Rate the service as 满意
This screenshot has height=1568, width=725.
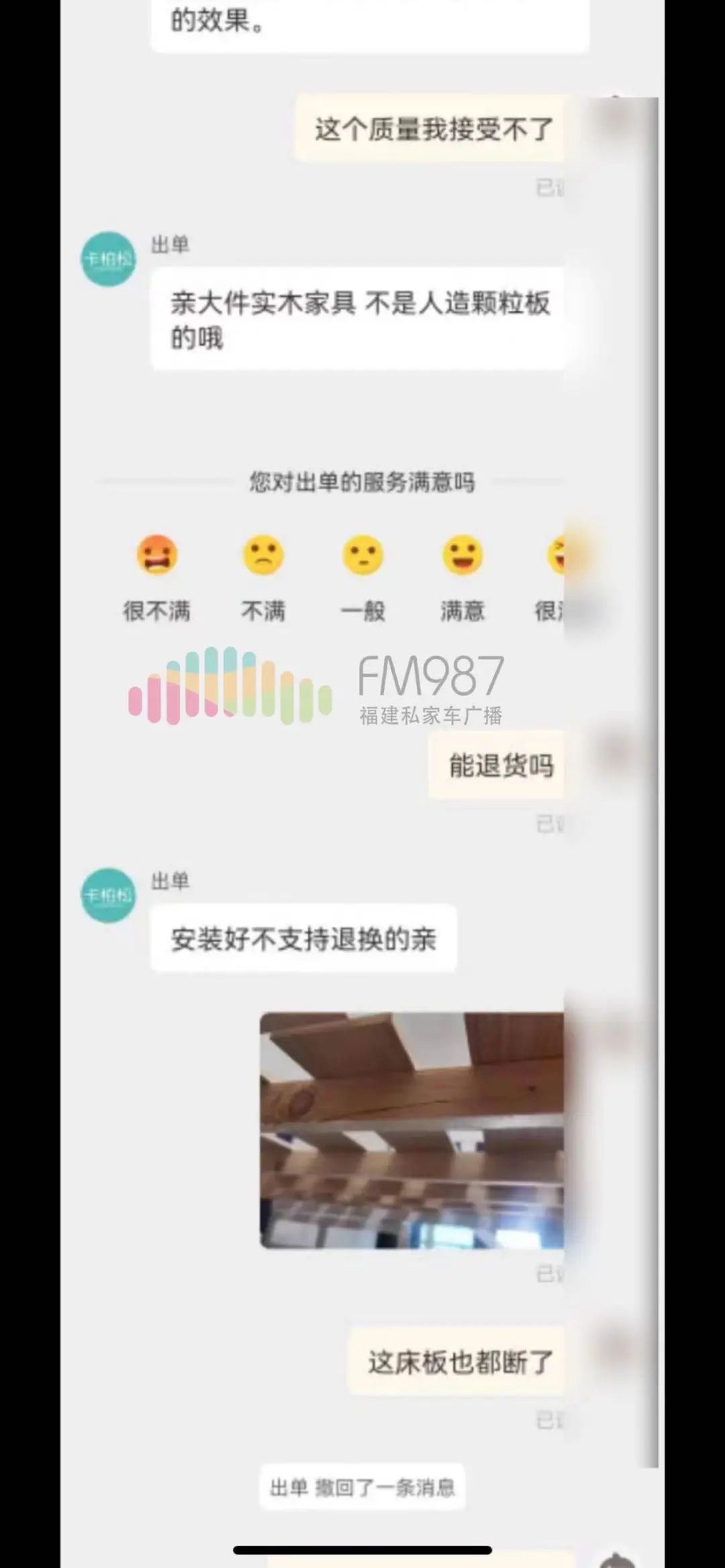click(463, 556)
